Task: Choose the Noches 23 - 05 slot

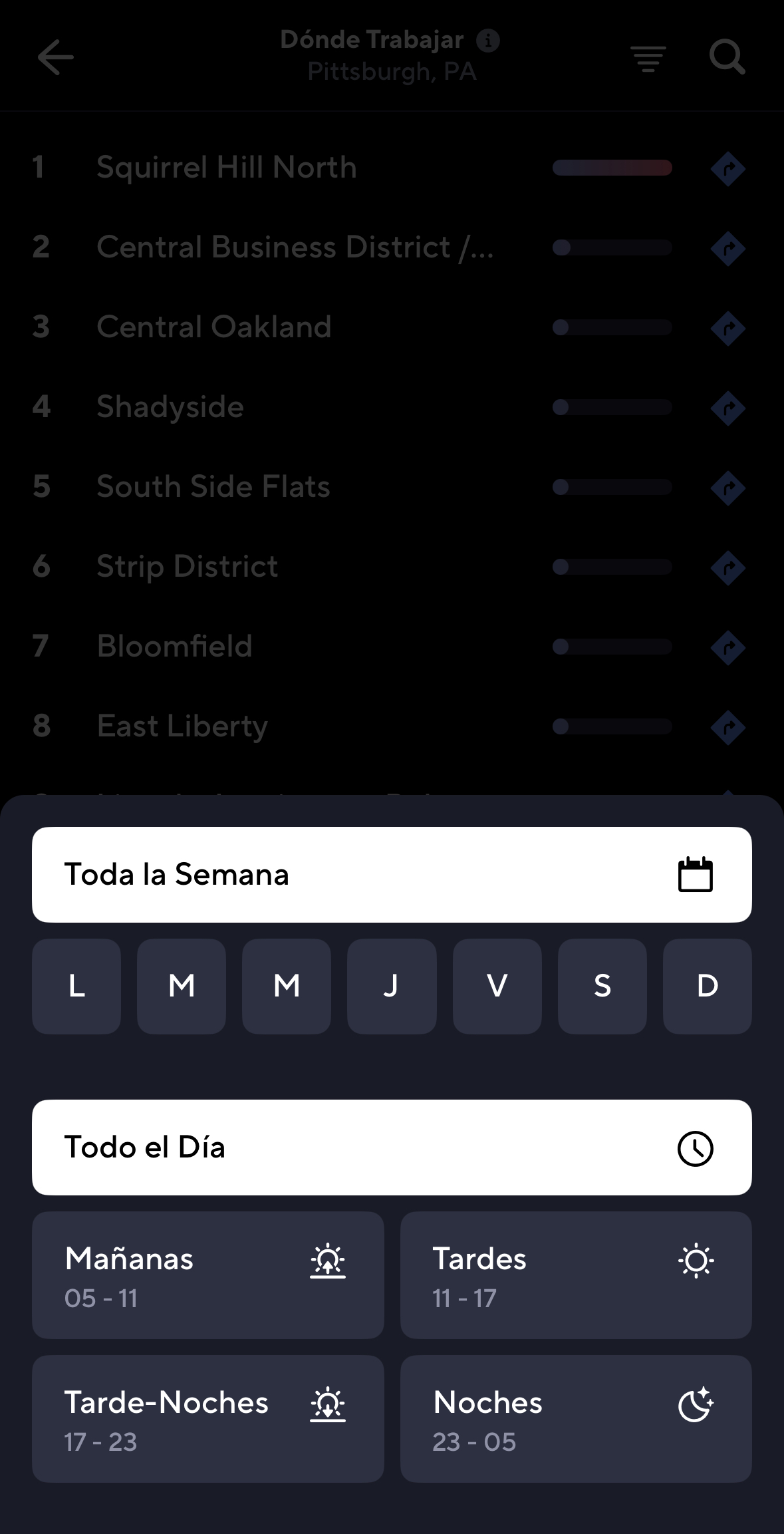Action: click(x=576, y=1418)
